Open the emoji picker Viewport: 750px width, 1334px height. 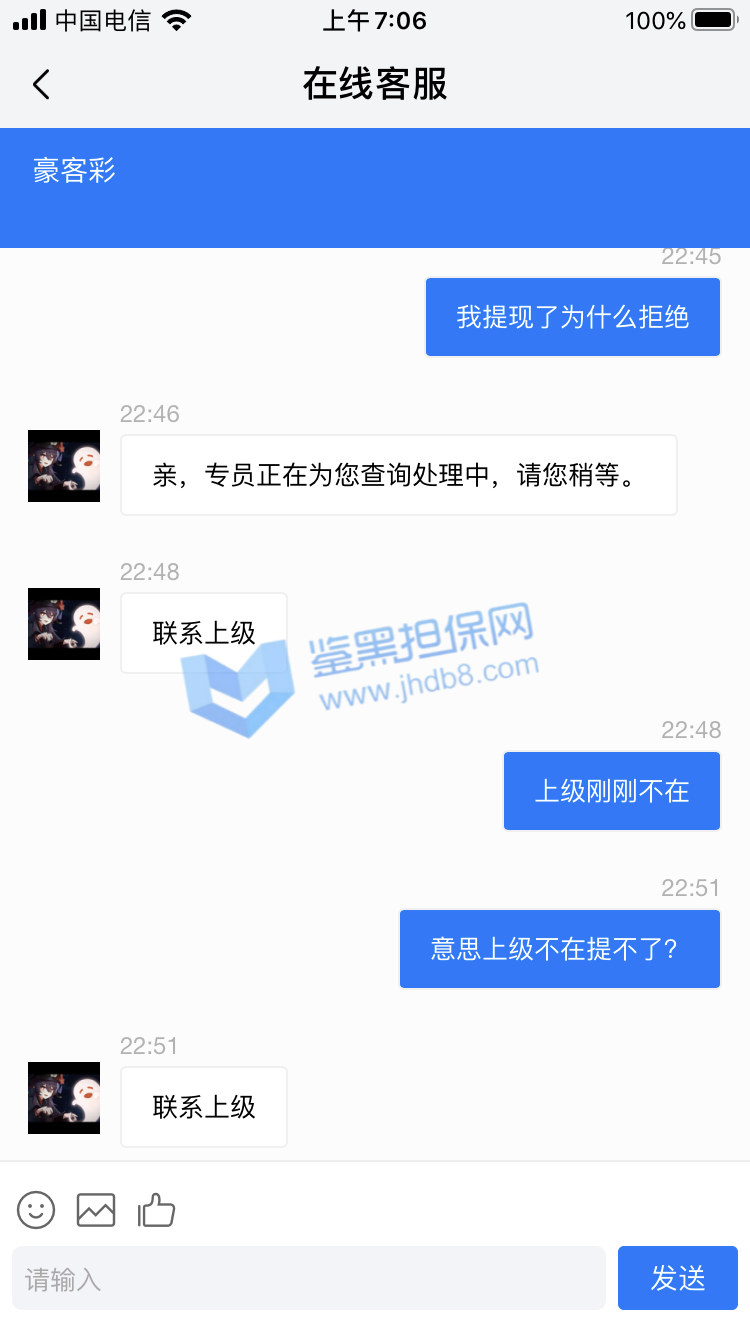36,1210
